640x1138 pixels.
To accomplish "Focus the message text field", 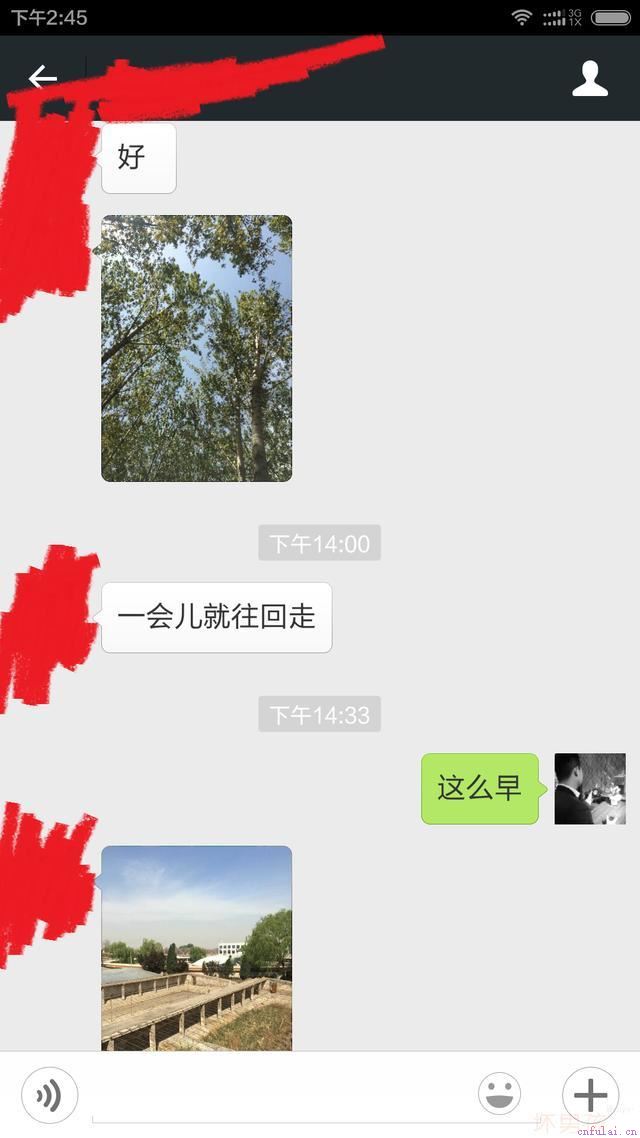I will point(275,1097).
